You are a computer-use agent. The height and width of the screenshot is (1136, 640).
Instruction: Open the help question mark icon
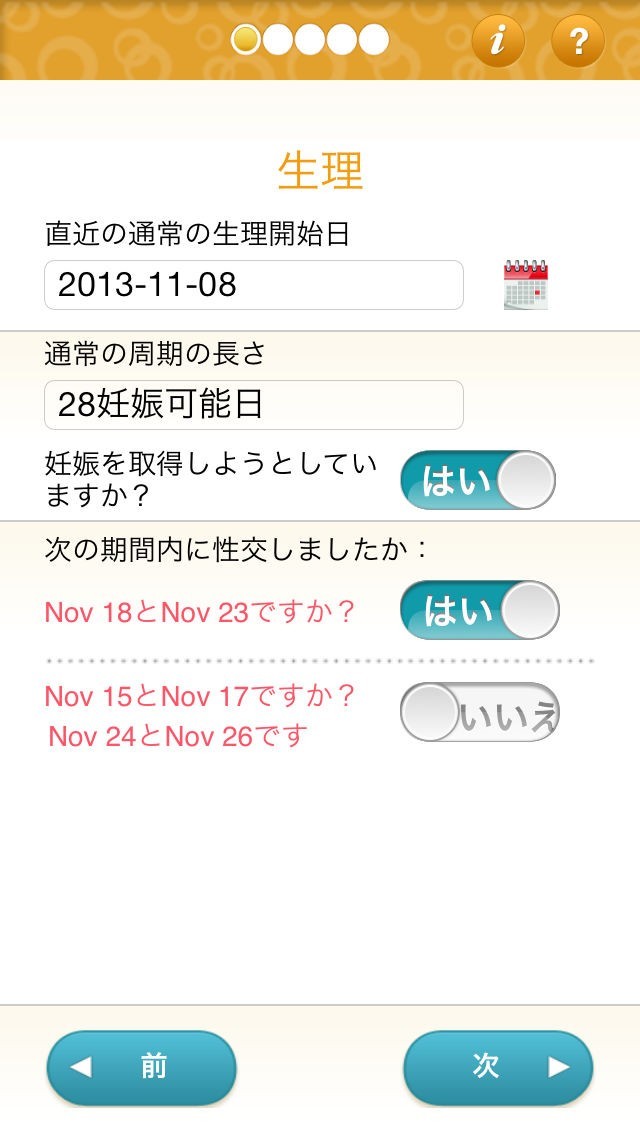577,42
